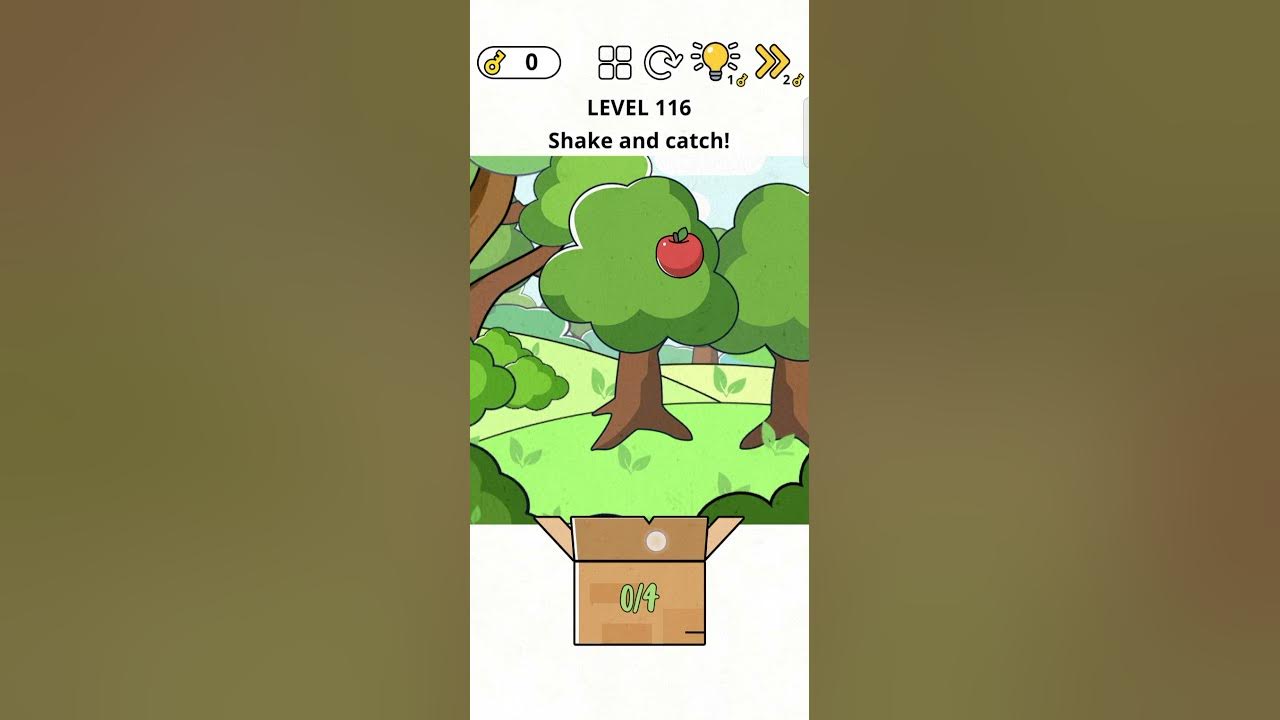Open the keys counter shop
The height and width of the screenshot is (720, 1280).
519,63
